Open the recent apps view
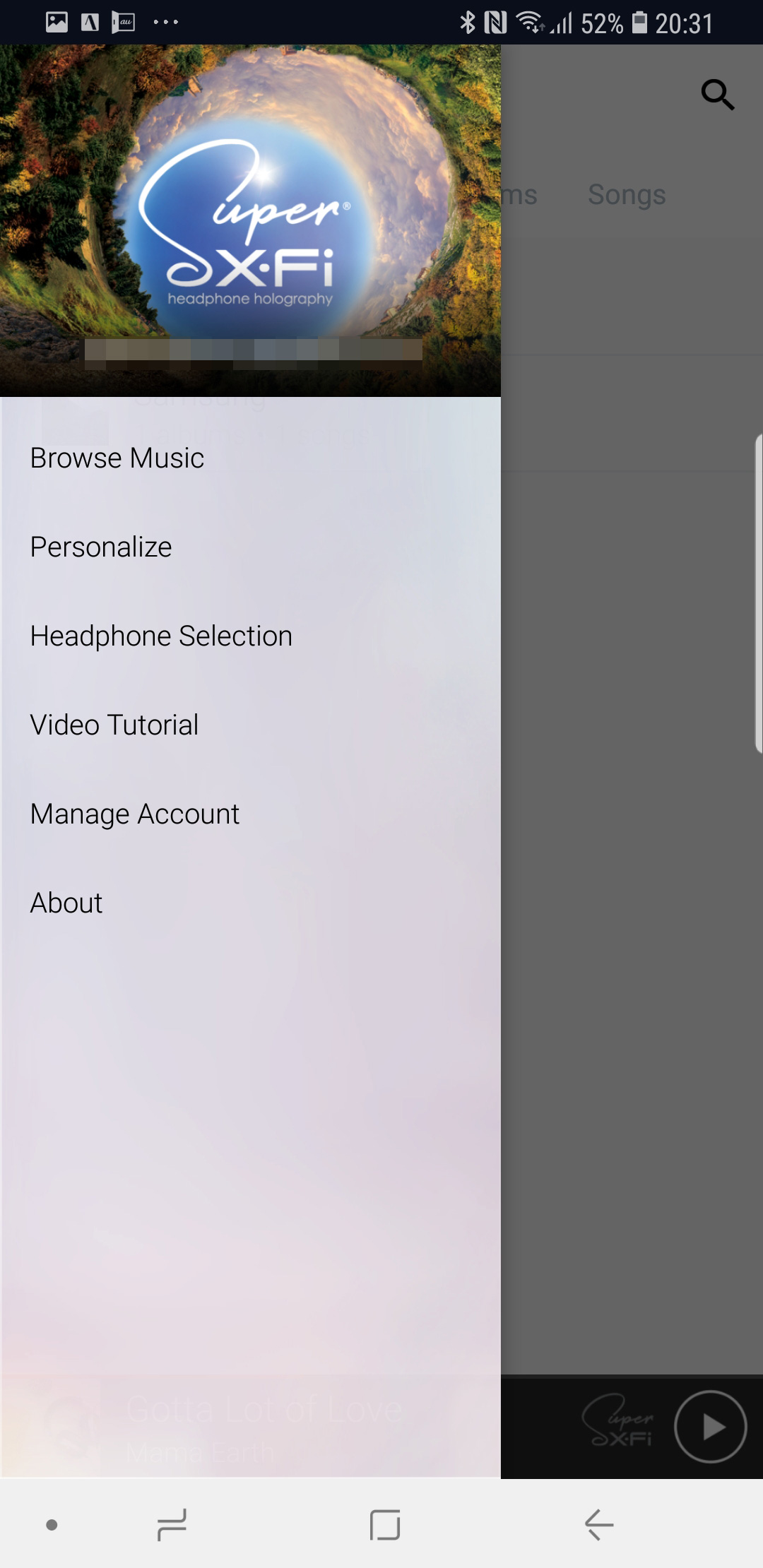763x1568 pixels. click(172, 1524)
